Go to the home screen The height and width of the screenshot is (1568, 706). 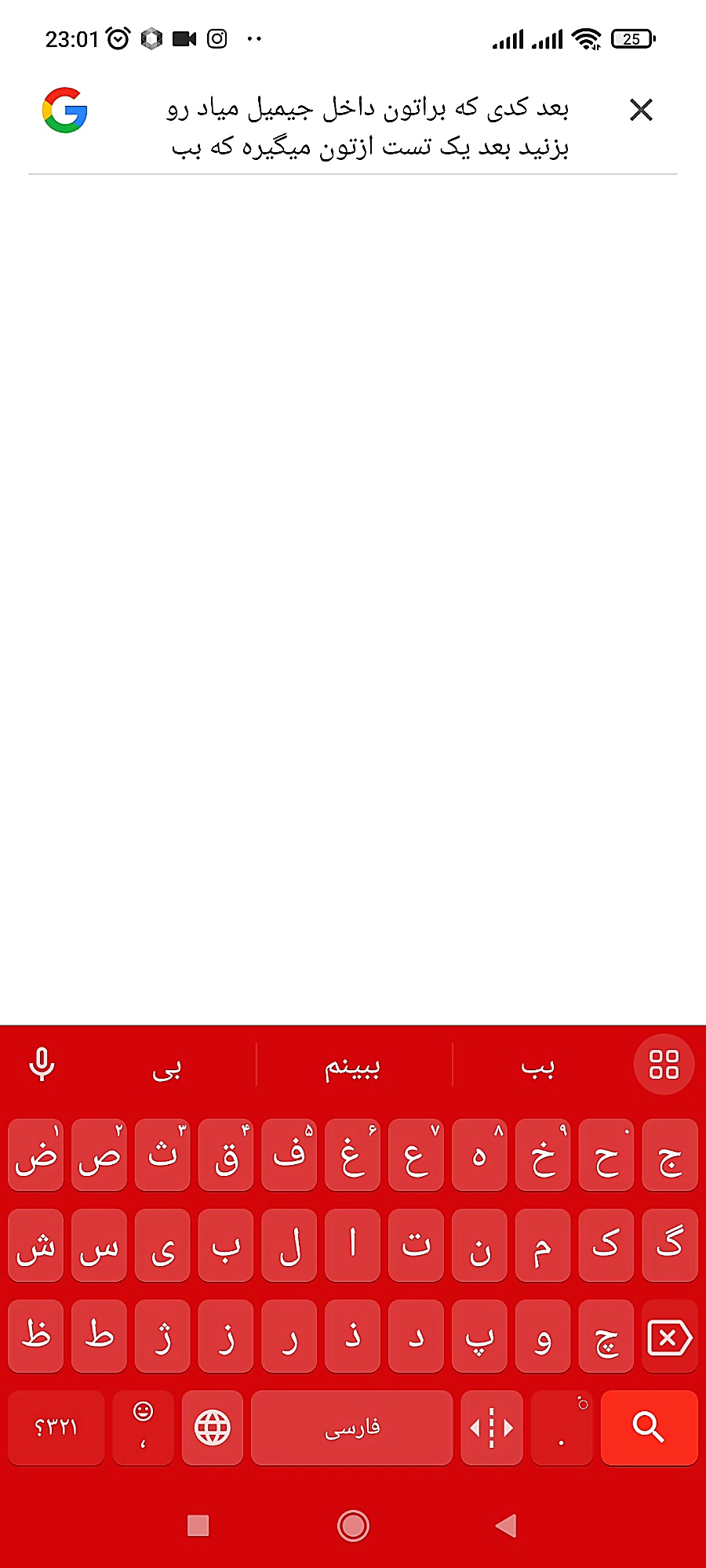coord(353,1526)
